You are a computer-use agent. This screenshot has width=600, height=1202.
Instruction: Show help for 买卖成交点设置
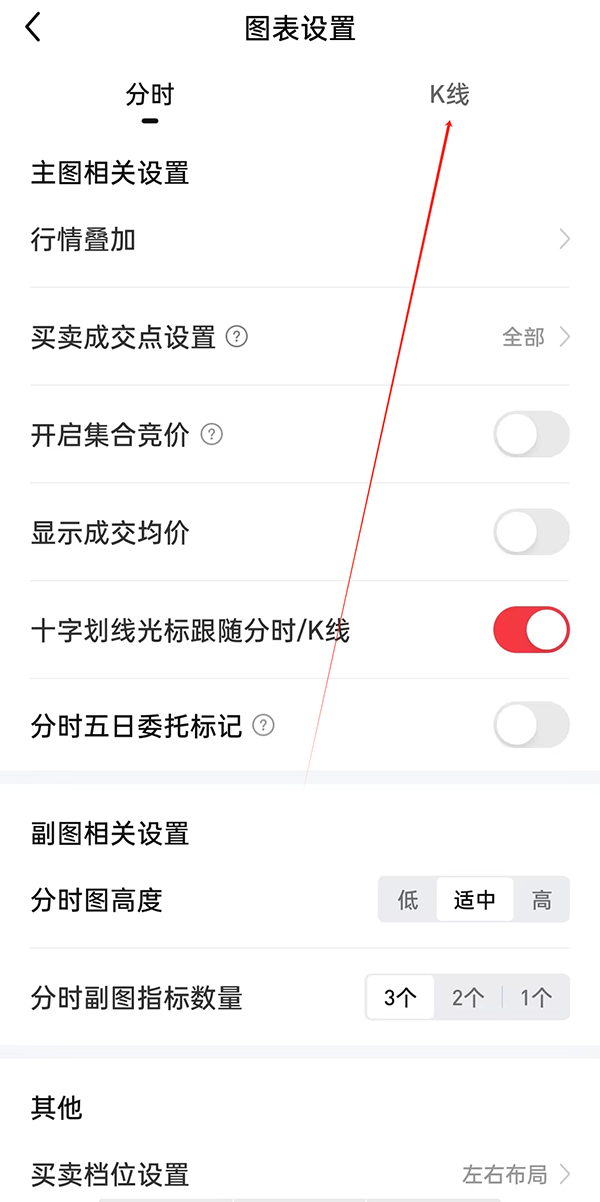click(x=237, y=337)
